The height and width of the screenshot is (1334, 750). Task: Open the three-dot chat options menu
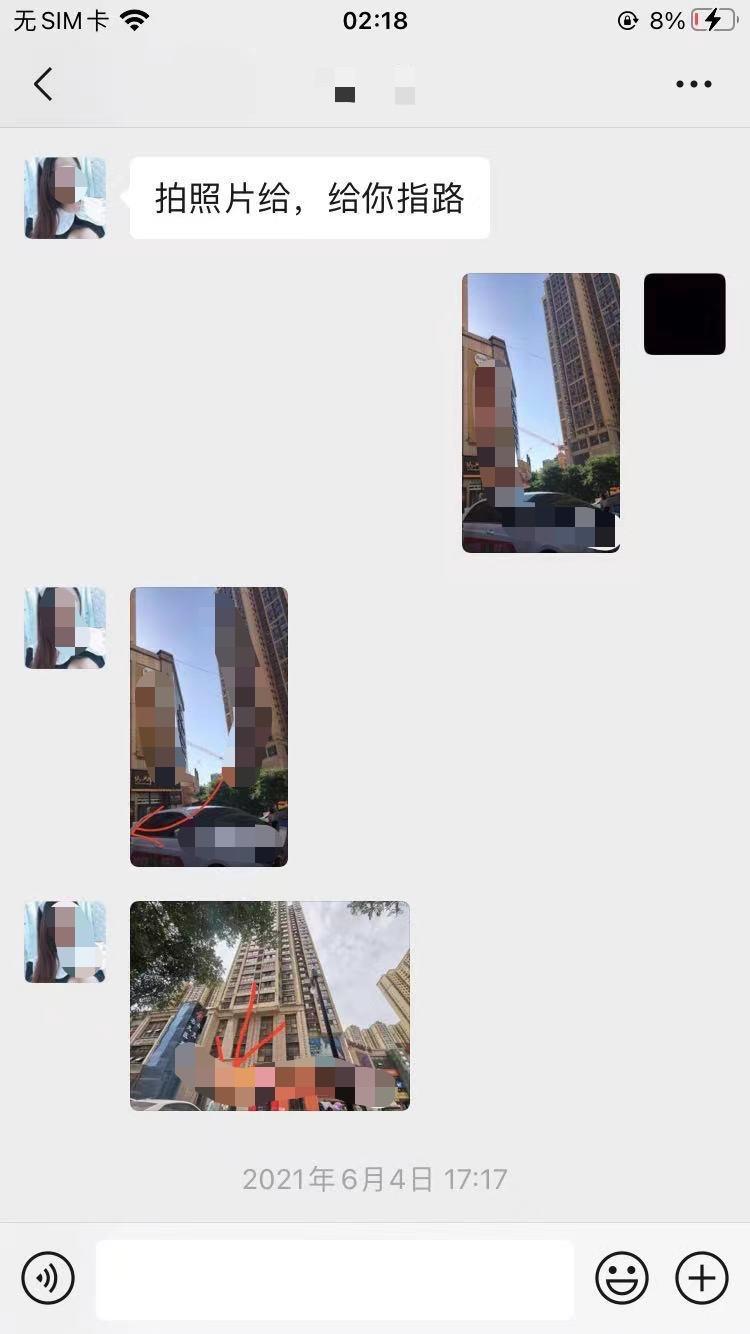pyautogui.click(x=693, y=84)
